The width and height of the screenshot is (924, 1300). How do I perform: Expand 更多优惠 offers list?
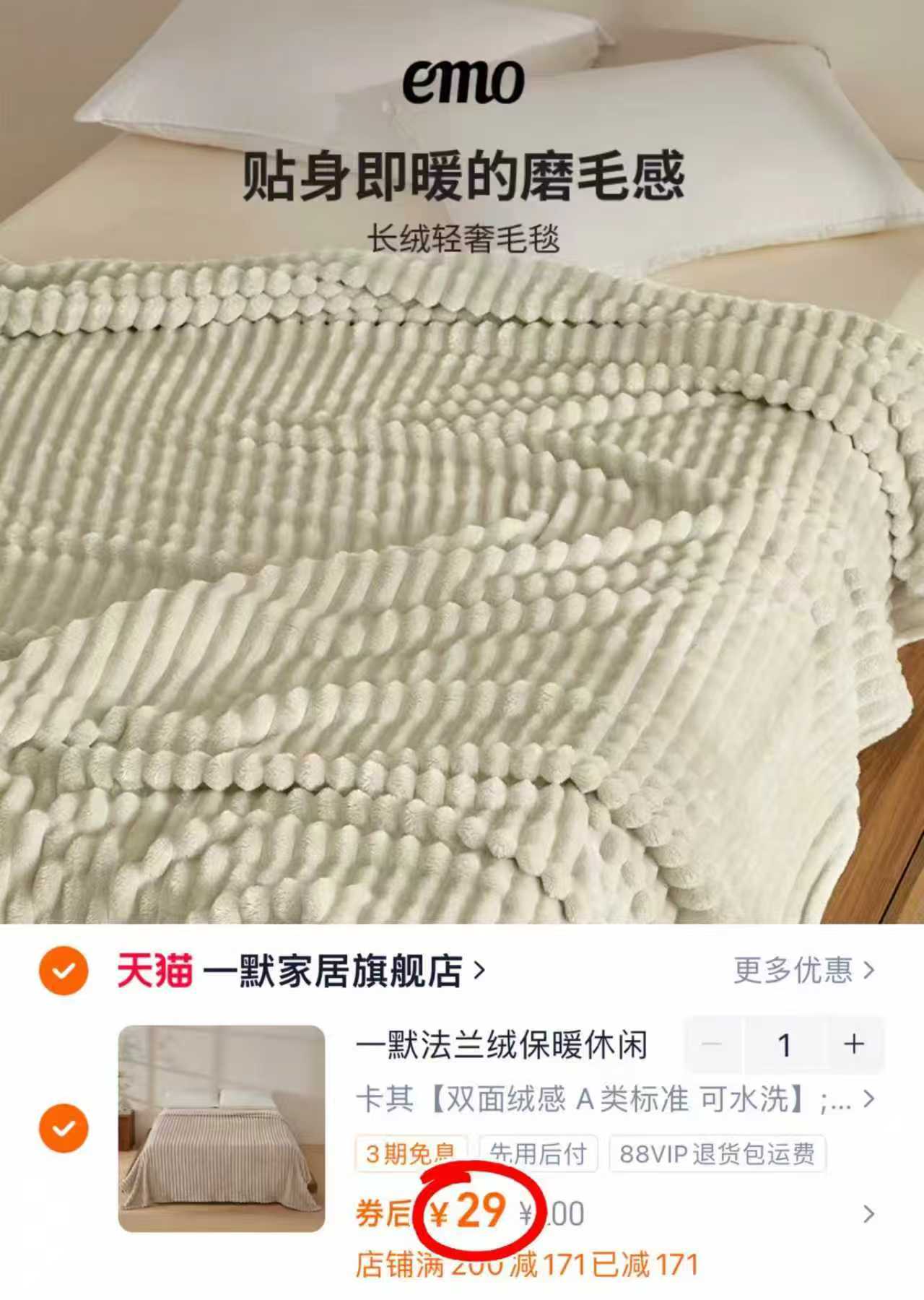tap(794, 971)
